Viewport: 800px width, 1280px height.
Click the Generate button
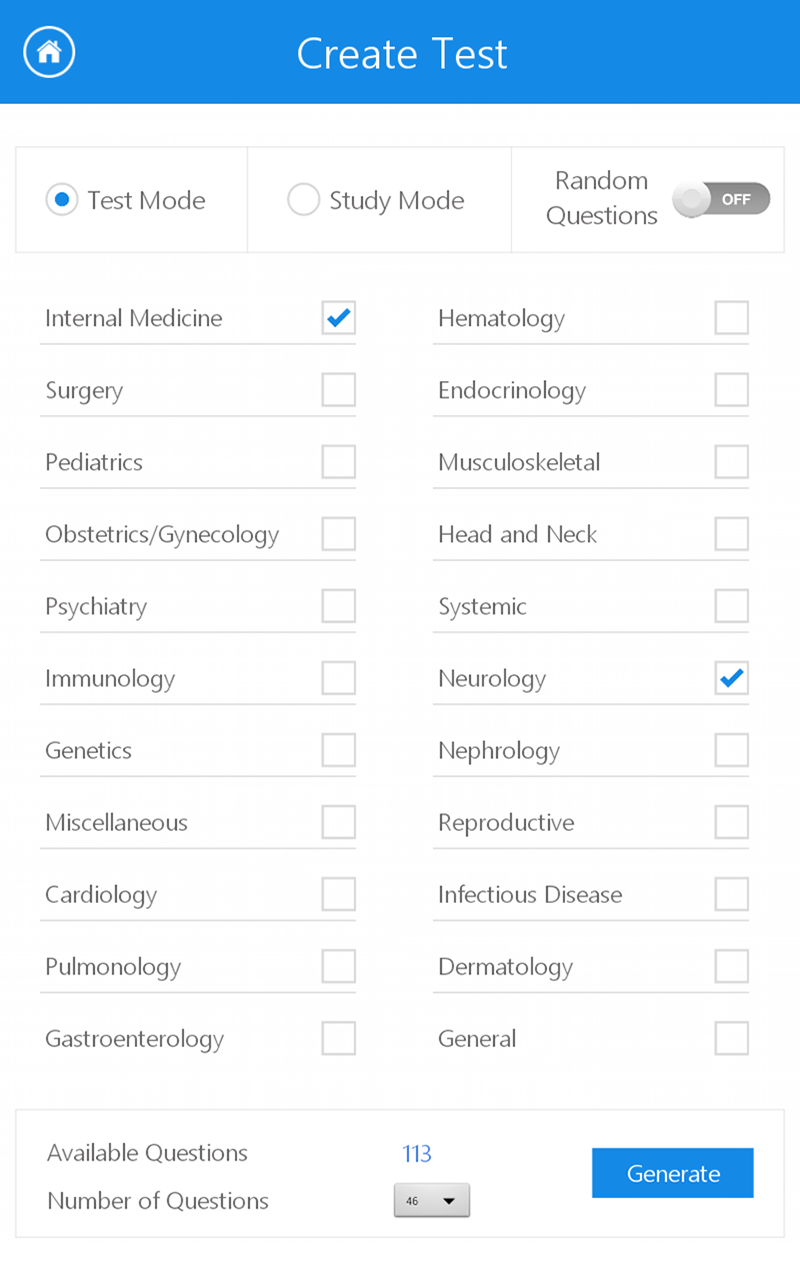[672, 1173]
